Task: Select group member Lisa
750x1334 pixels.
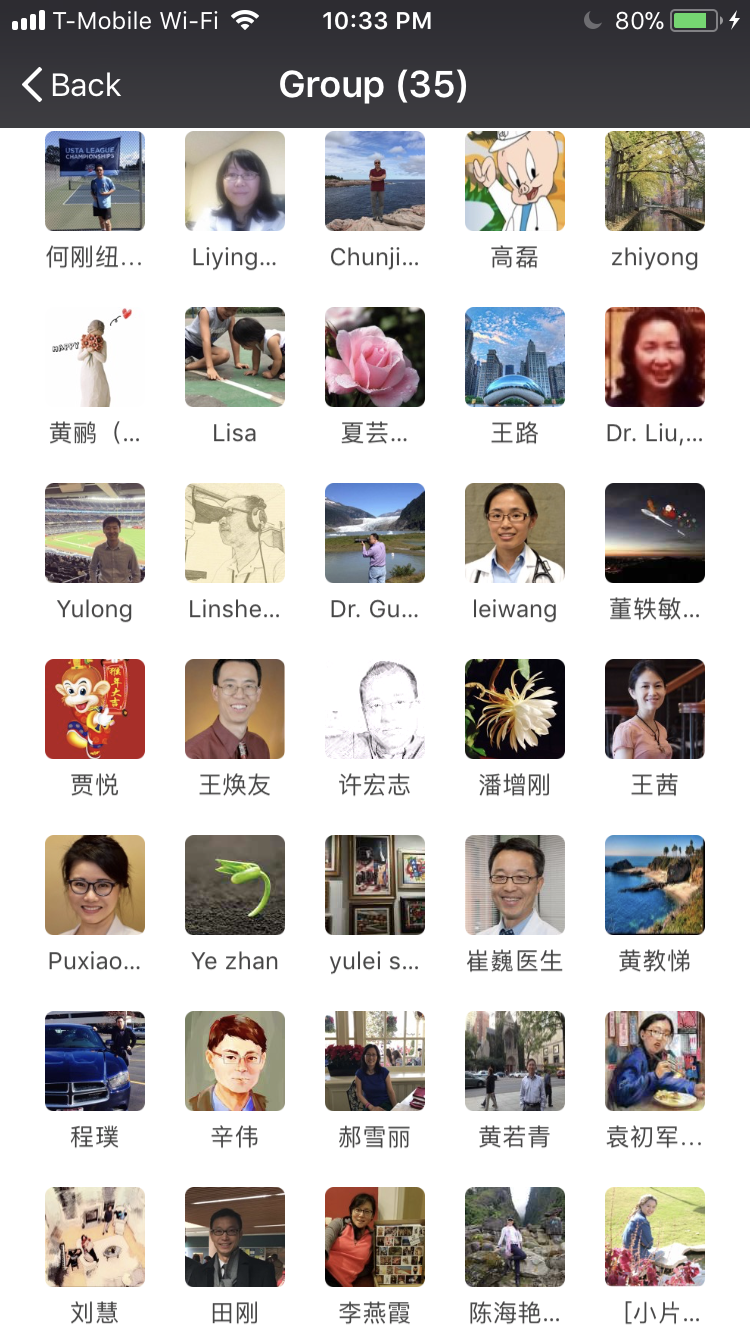Action: click(235, 357)
